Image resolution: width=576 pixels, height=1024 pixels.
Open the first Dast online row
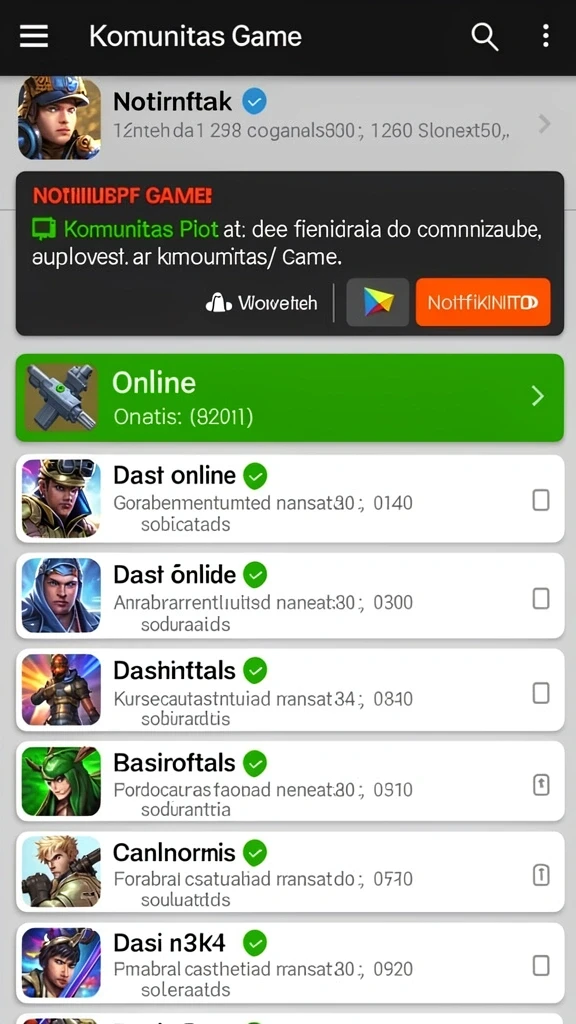click(x=289, y=499)
